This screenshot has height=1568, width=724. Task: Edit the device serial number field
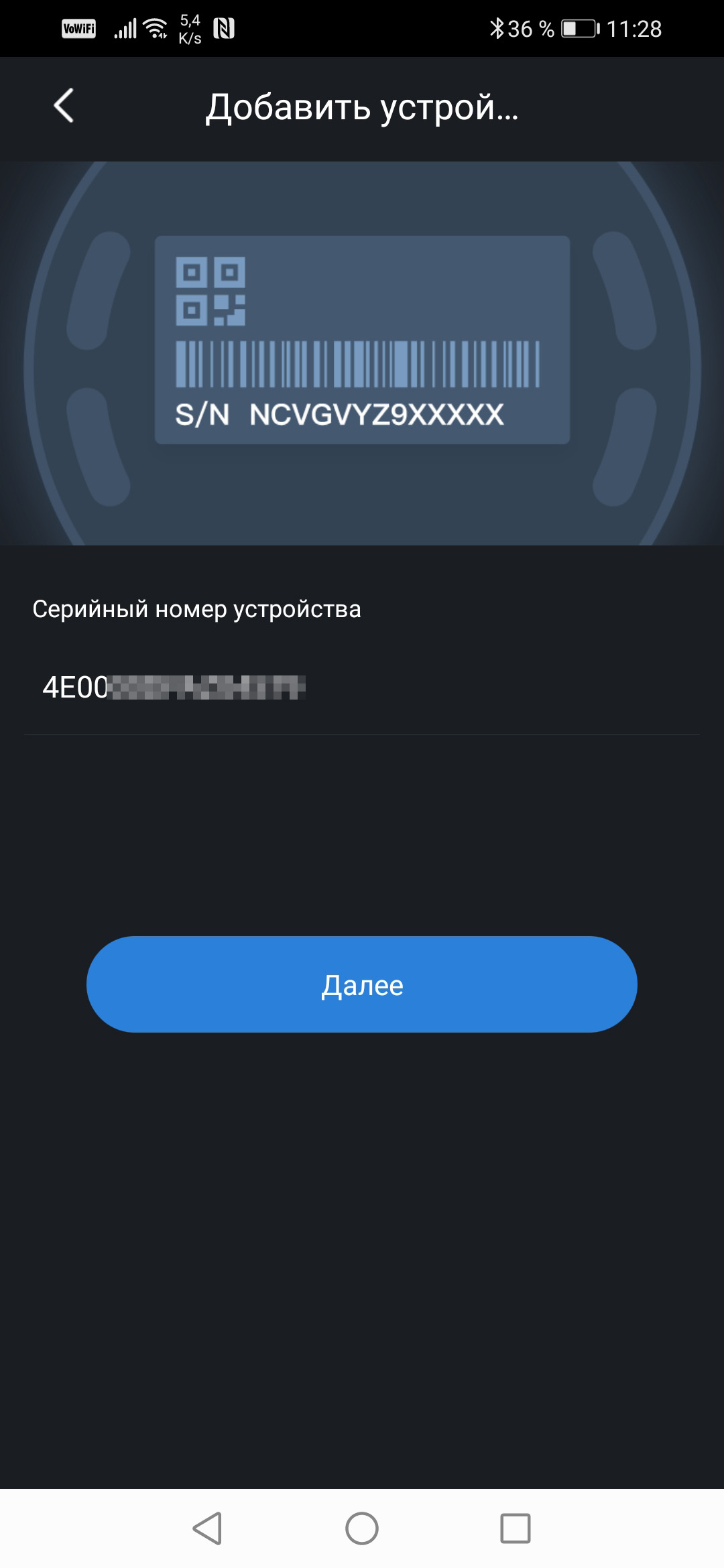point(362,688)
